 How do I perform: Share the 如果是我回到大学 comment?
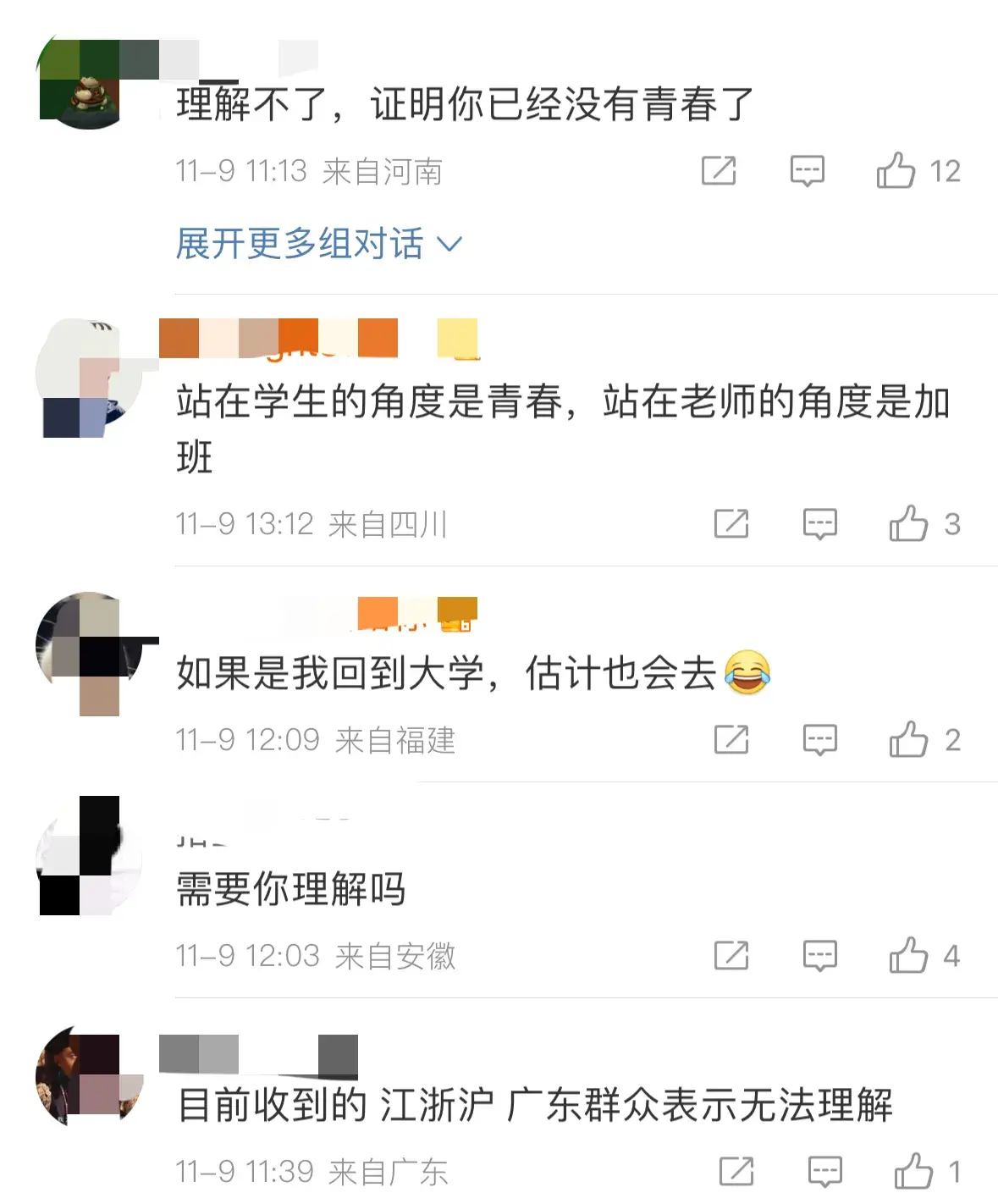coord(733,739)
